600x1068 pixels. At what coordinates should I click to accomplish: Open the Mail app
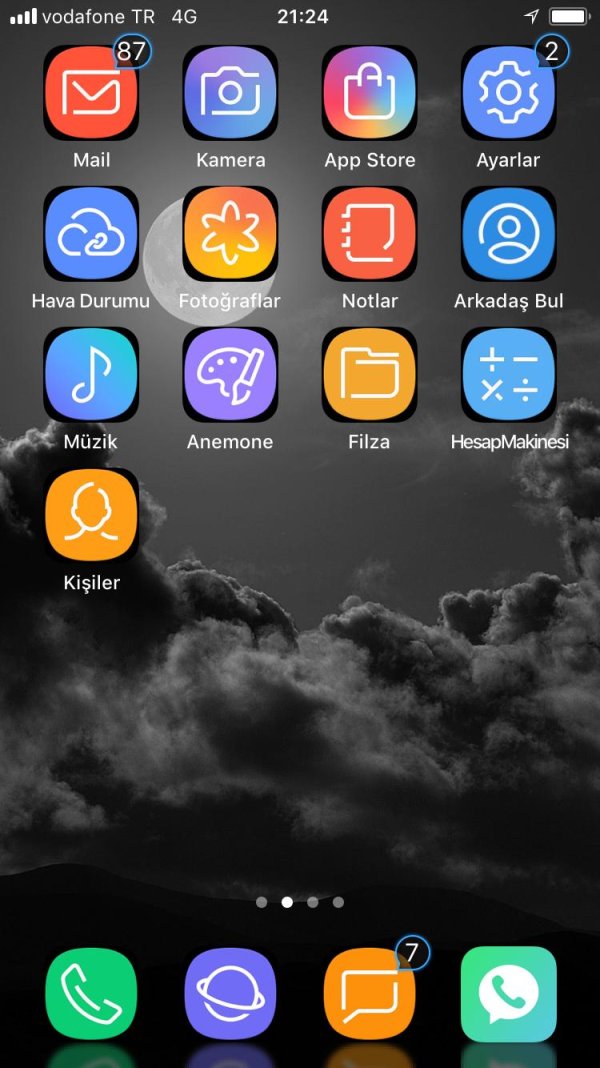91,93
